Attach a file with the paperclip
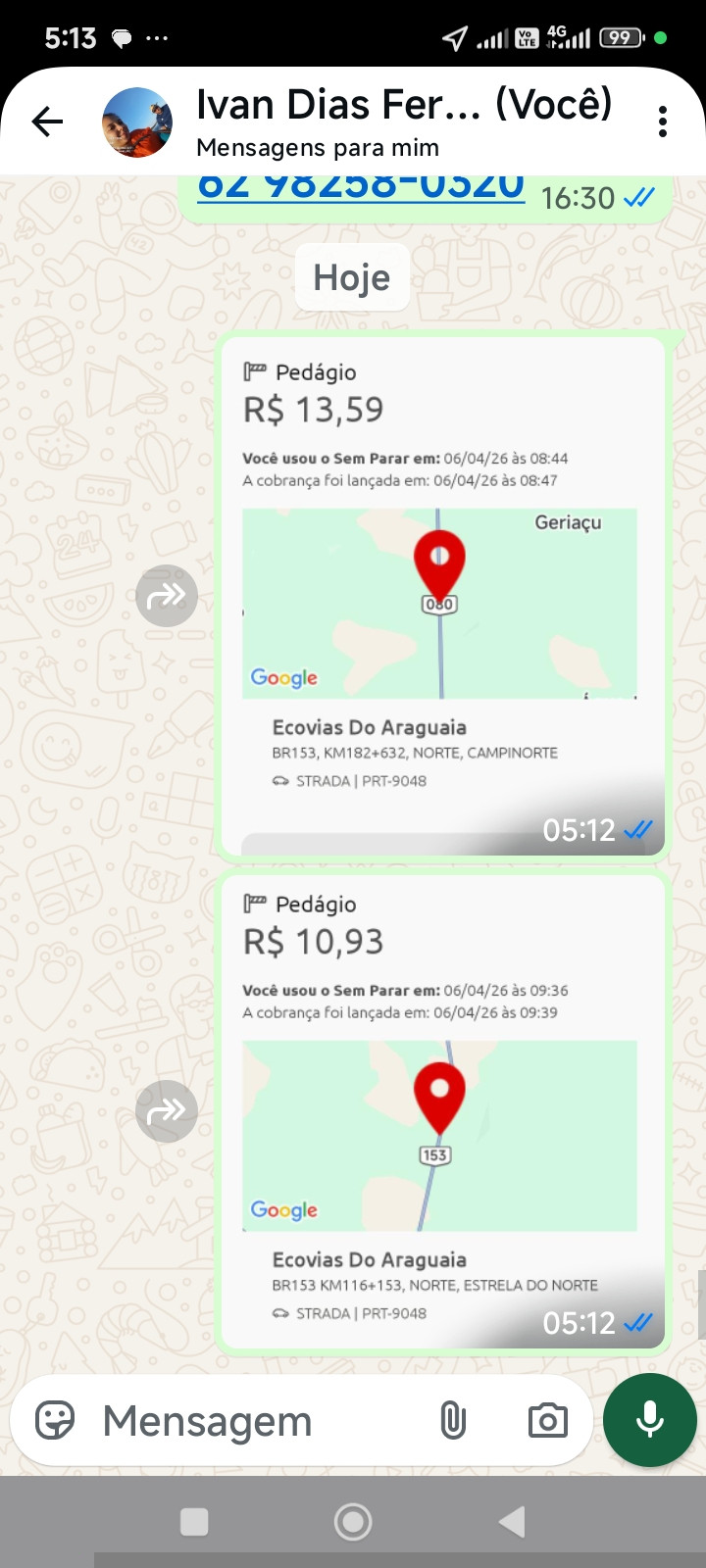 tap(453, 1420)
